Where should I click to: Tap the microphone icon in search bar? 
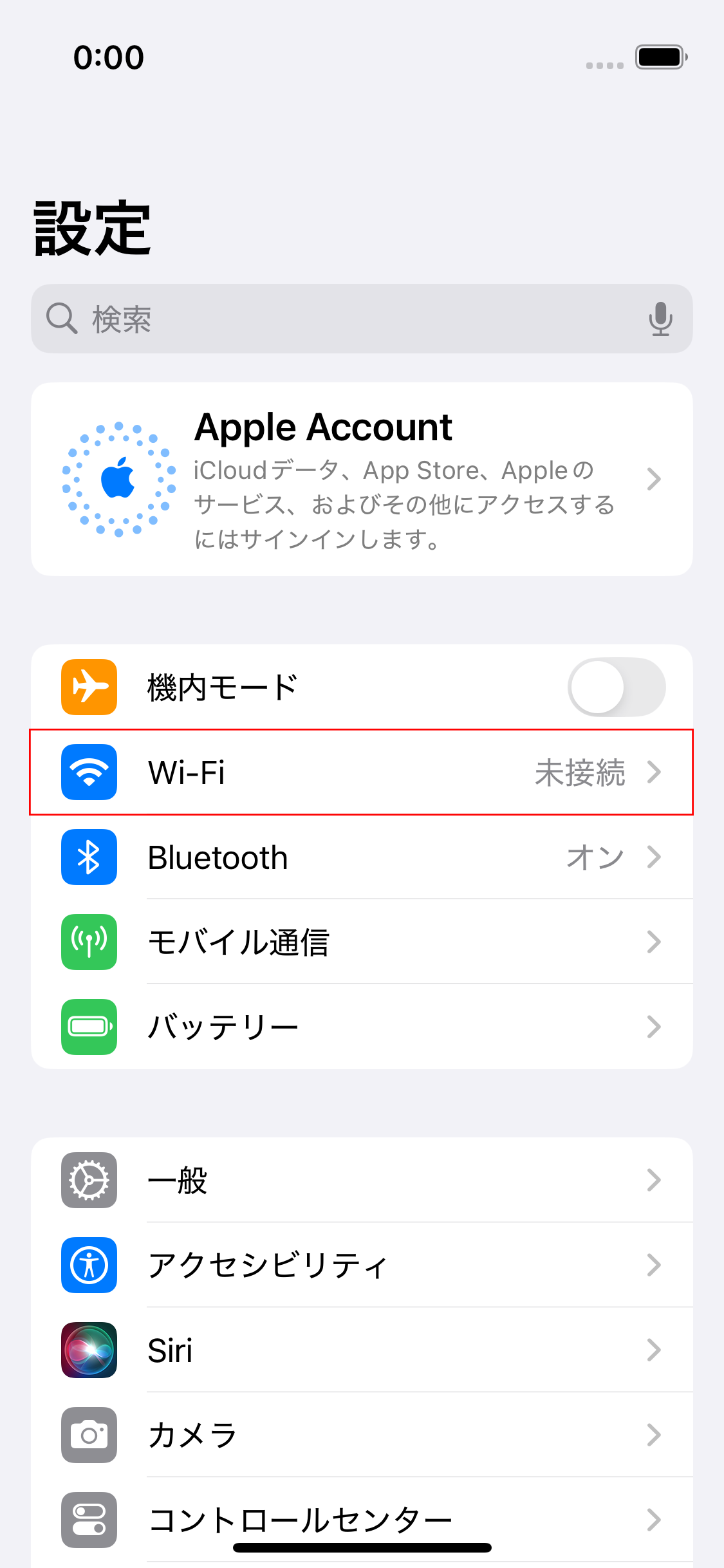[660, 319]
